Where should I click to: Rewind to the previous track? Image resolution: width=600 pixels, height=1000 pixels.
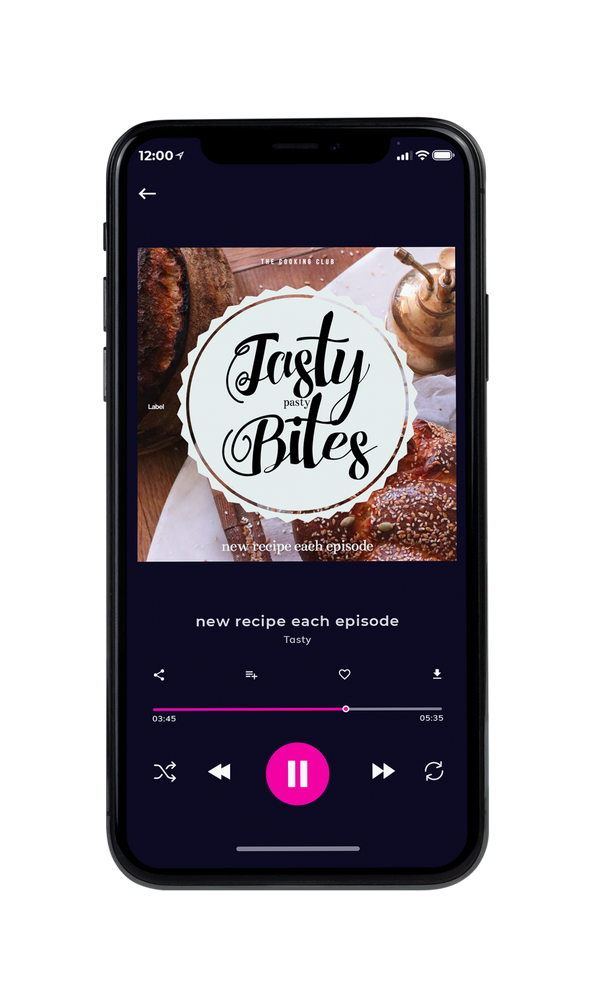pos(219,772)
